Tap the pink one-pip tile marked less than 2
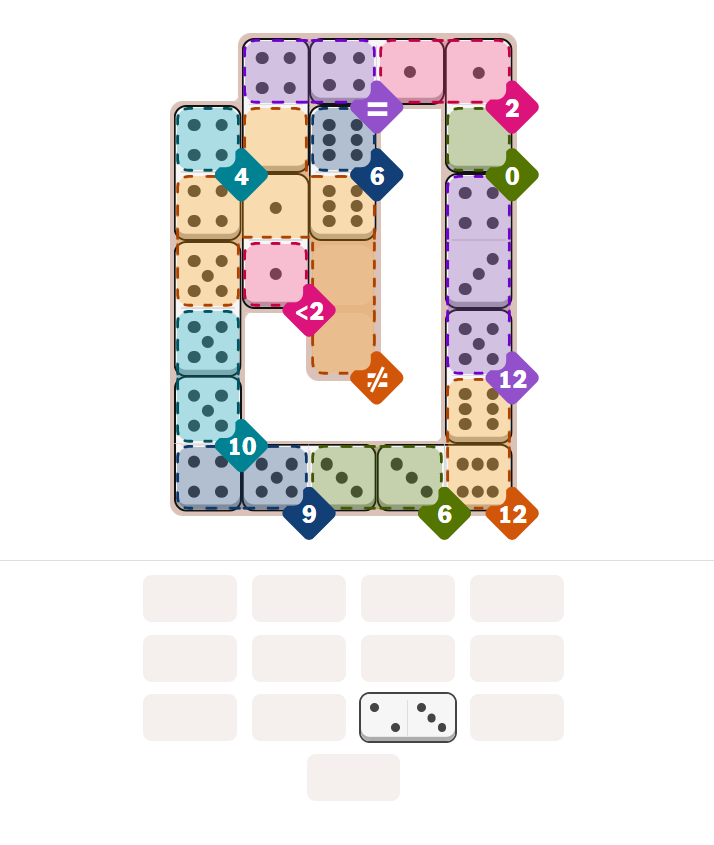The height and width of the screenshot is (845, 714). click(x=275, y=273)
